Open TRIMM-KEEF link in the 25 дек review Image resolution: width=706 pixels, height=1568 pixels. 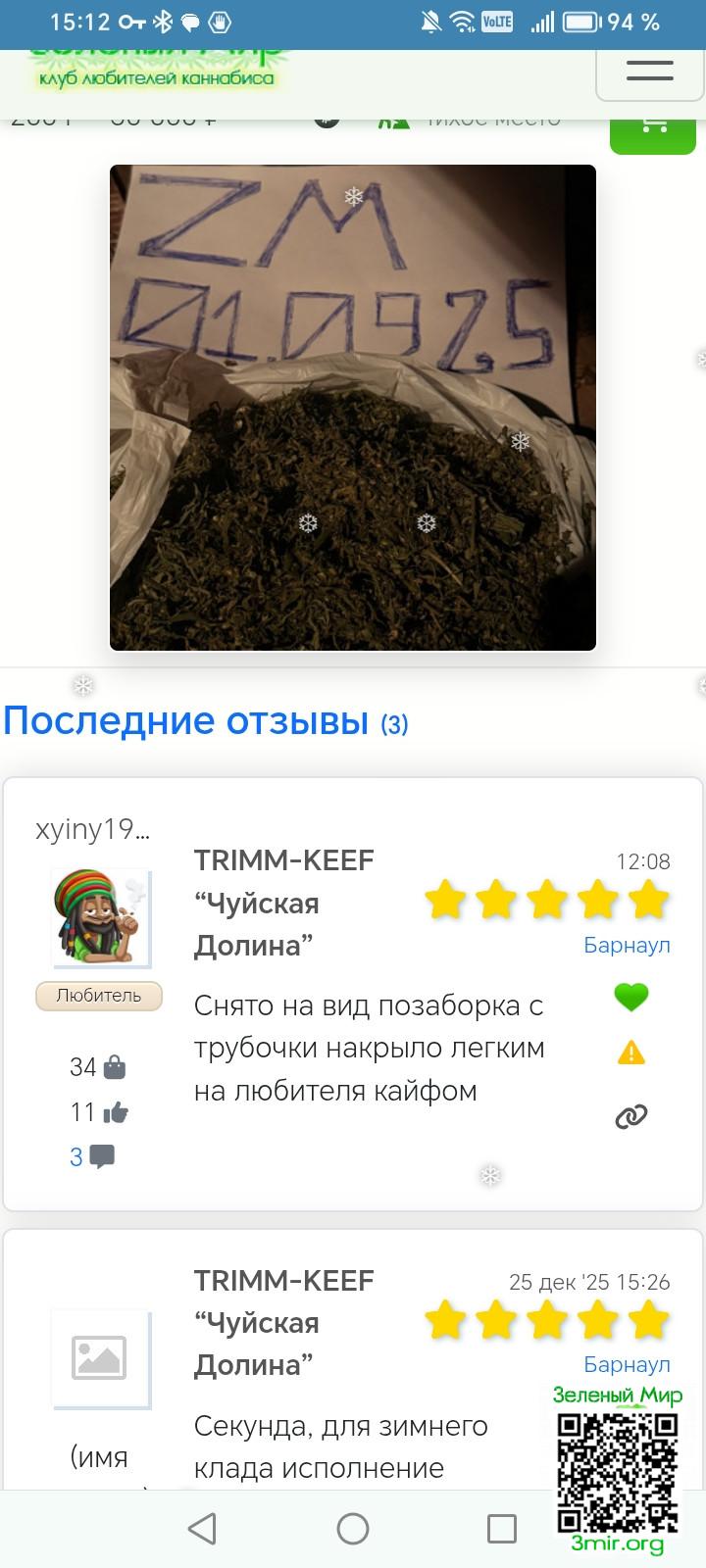(283, 1281)
